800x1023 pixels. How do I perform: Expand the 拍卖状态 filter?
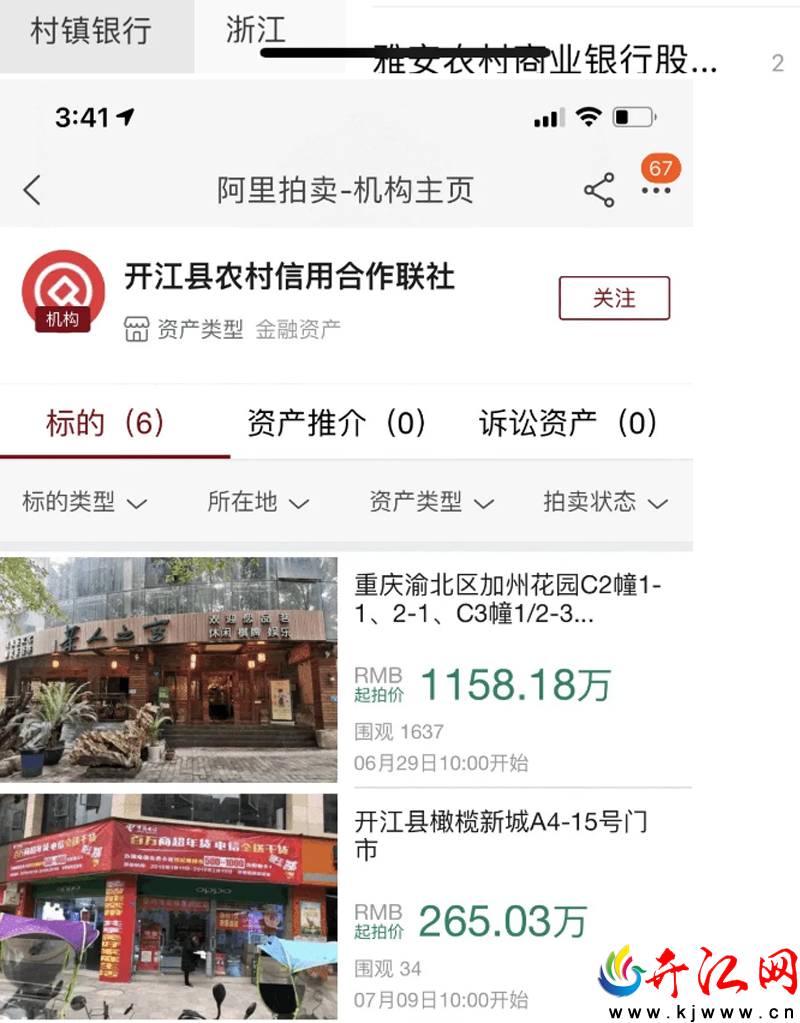tap(606, 502)
